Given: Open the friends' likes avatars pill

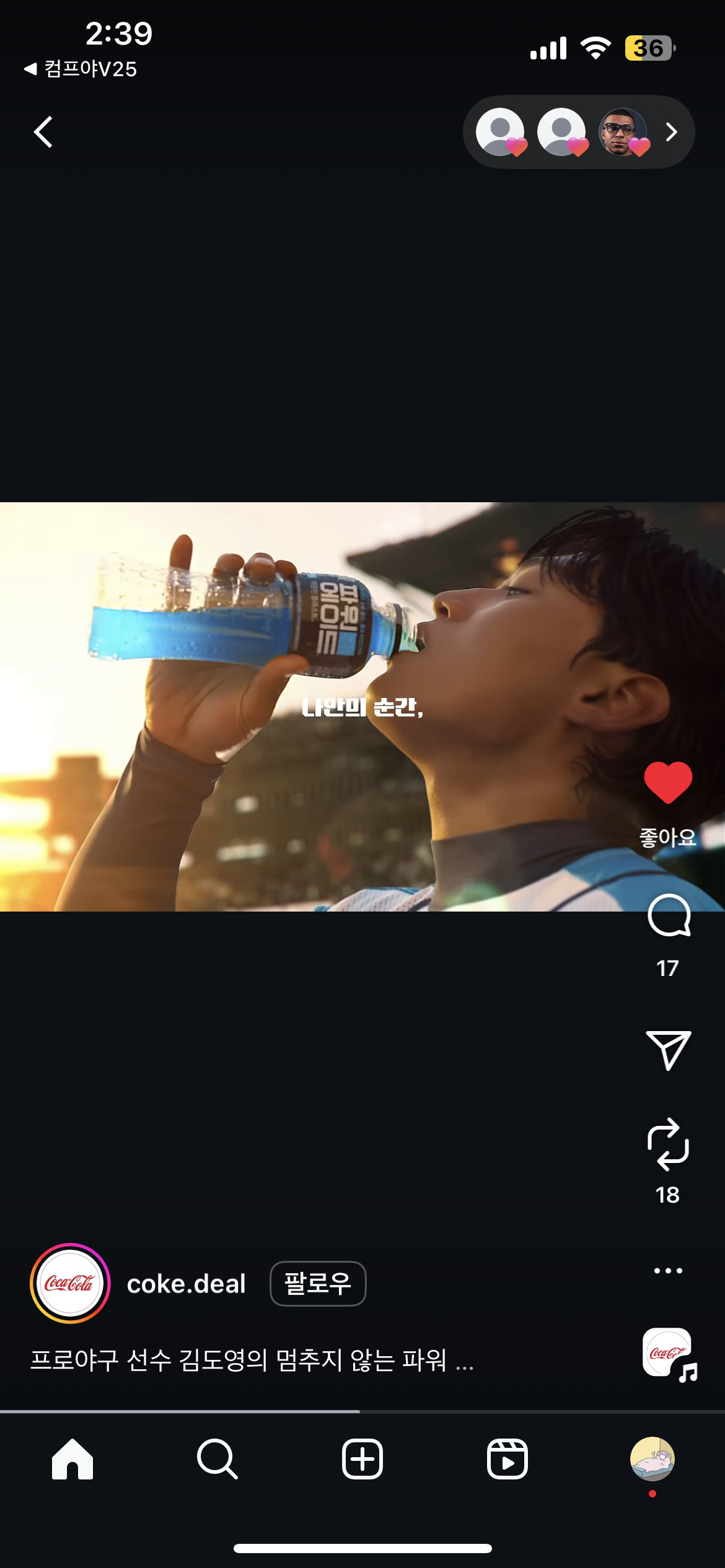Looking at the screenshot, I should [578, 132].
